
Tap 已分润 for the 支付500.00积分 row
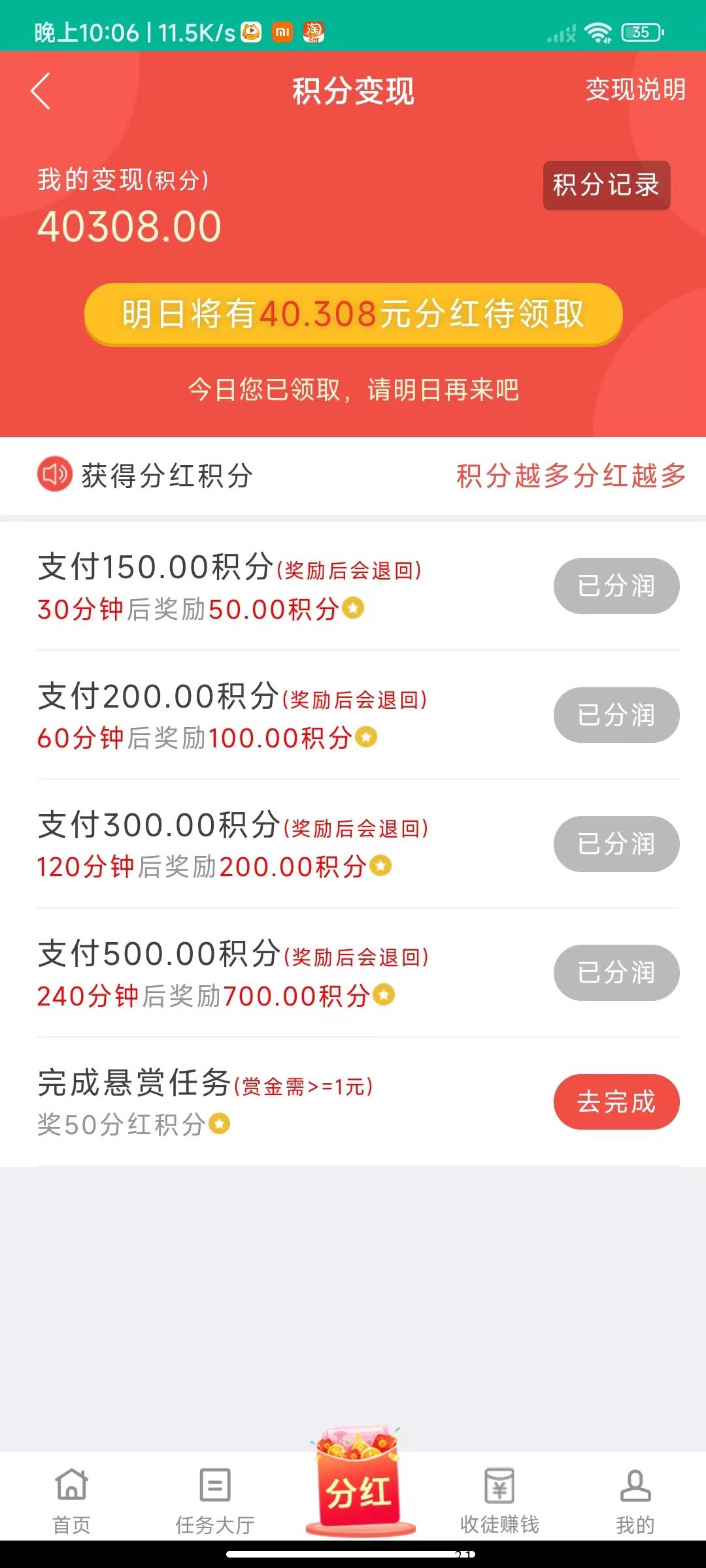pyautogui.click(x=616, y=973)
